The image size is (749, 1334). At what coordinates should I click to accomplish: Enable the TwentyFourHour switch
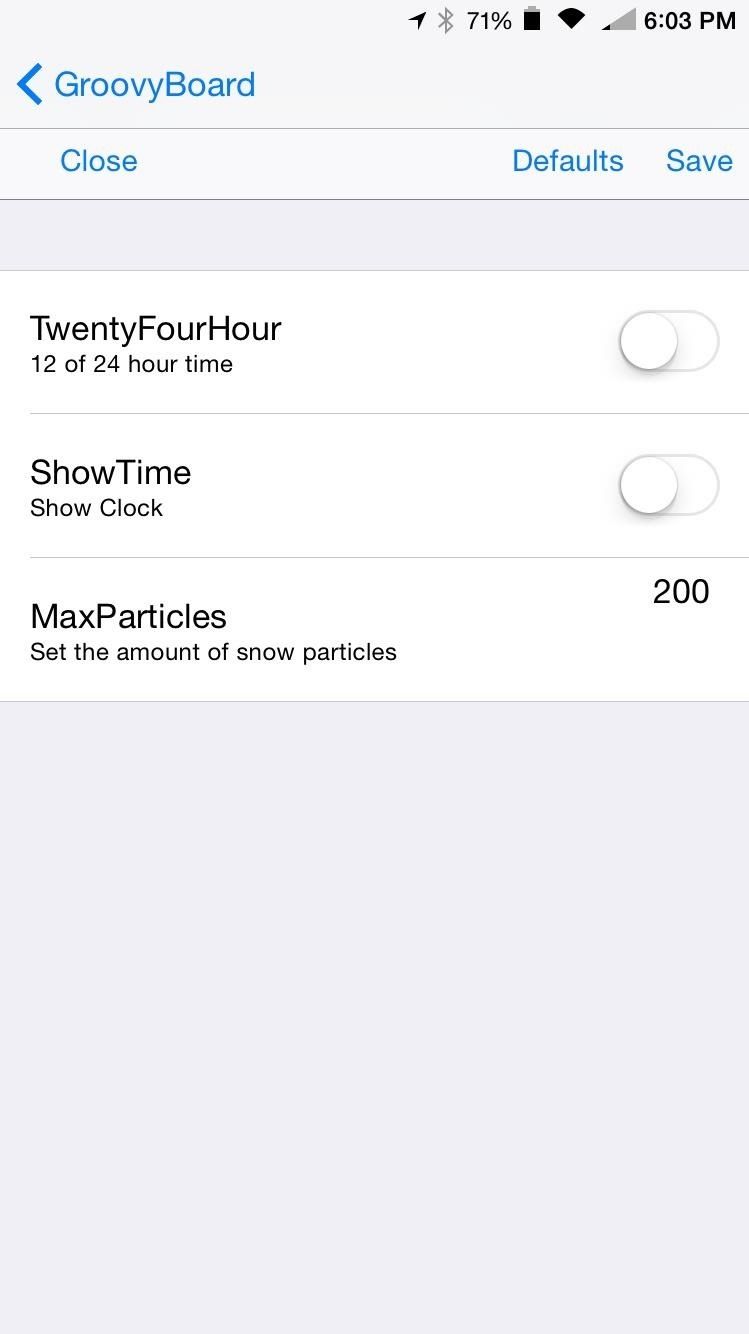tap(668, 341)
